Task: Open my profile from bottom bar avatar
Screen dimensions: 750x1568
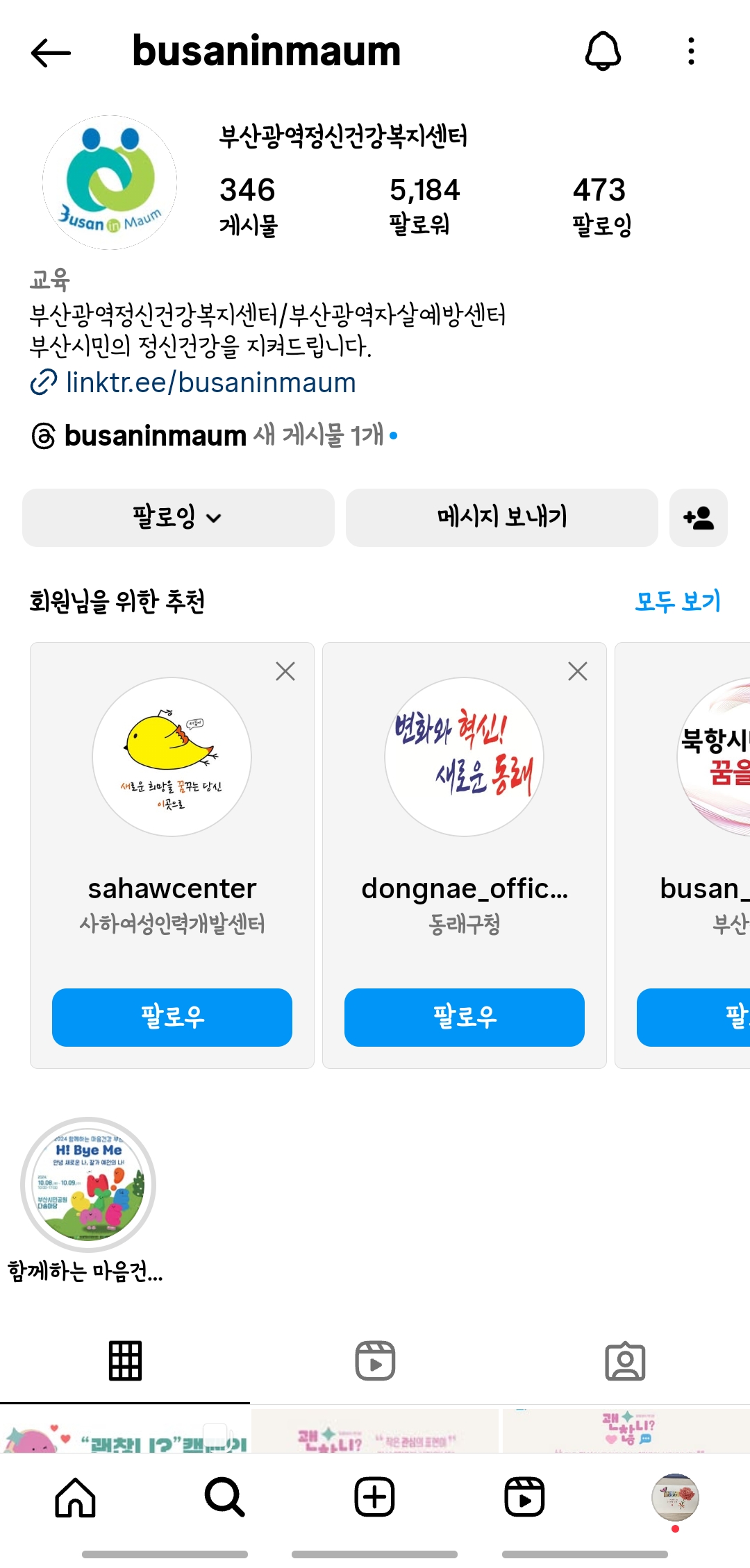Action: [x=675, y=1497]
